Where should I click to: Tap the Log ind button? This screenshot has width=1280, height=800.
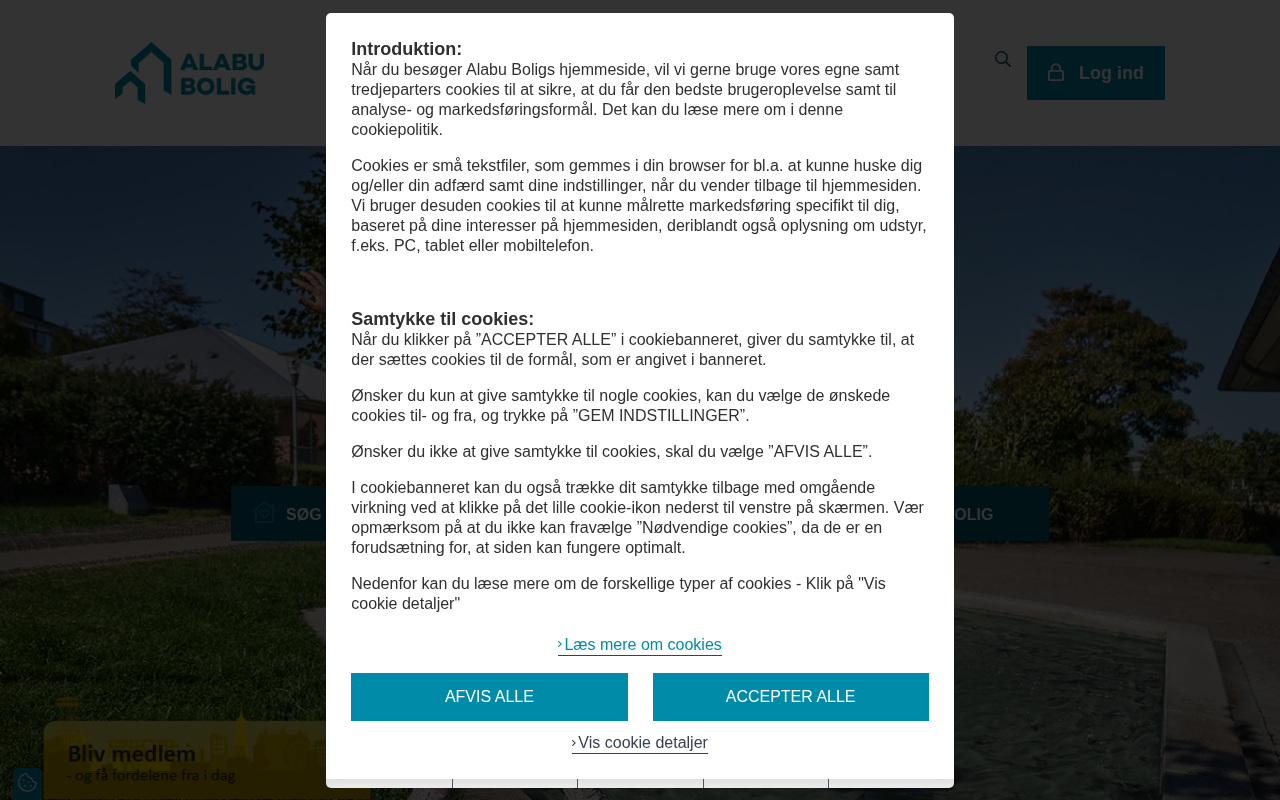(1095, 73)
